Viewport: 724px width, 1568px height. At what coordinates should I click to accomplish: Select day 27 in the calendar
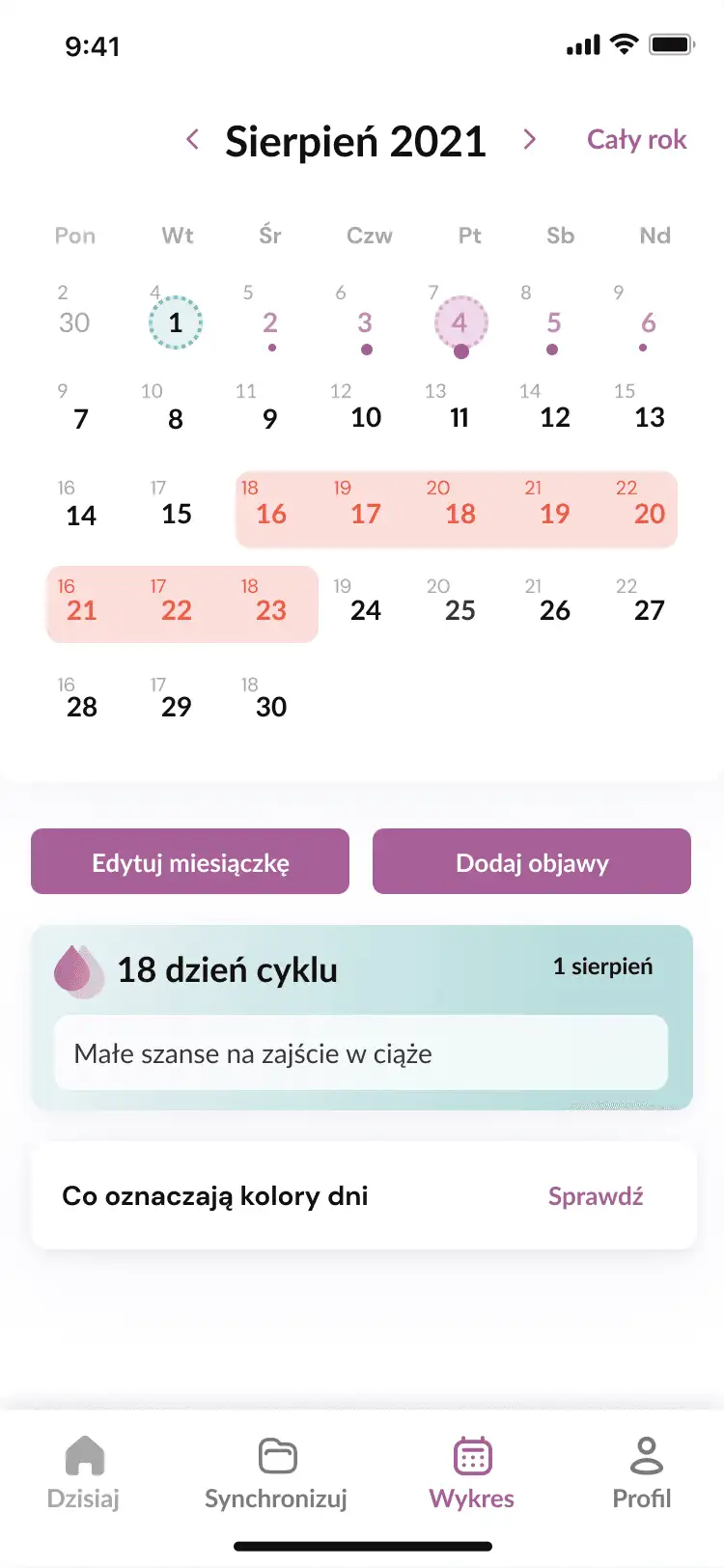649,608
